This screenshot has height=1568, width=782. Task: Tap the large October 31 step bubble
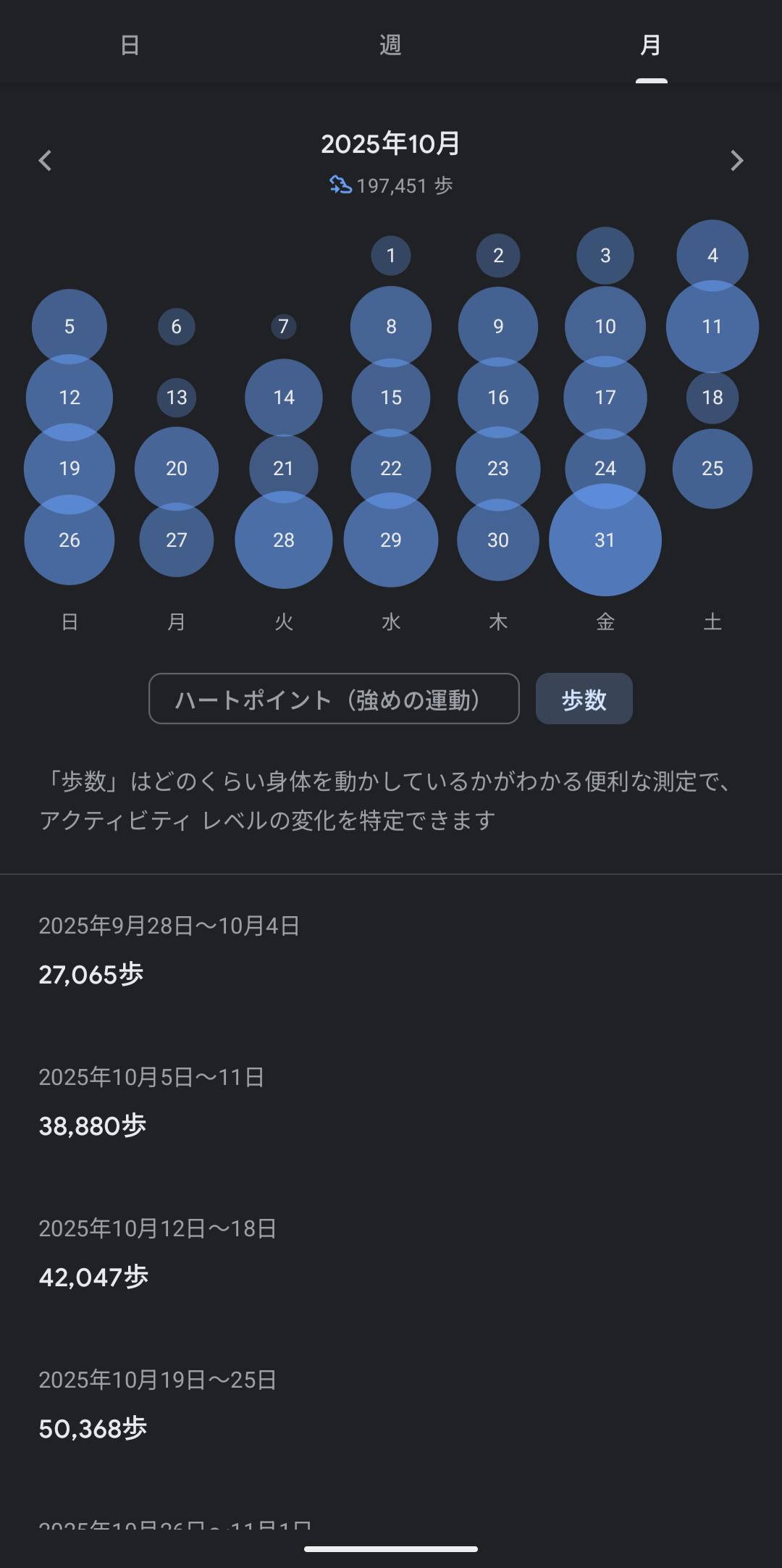605,540
